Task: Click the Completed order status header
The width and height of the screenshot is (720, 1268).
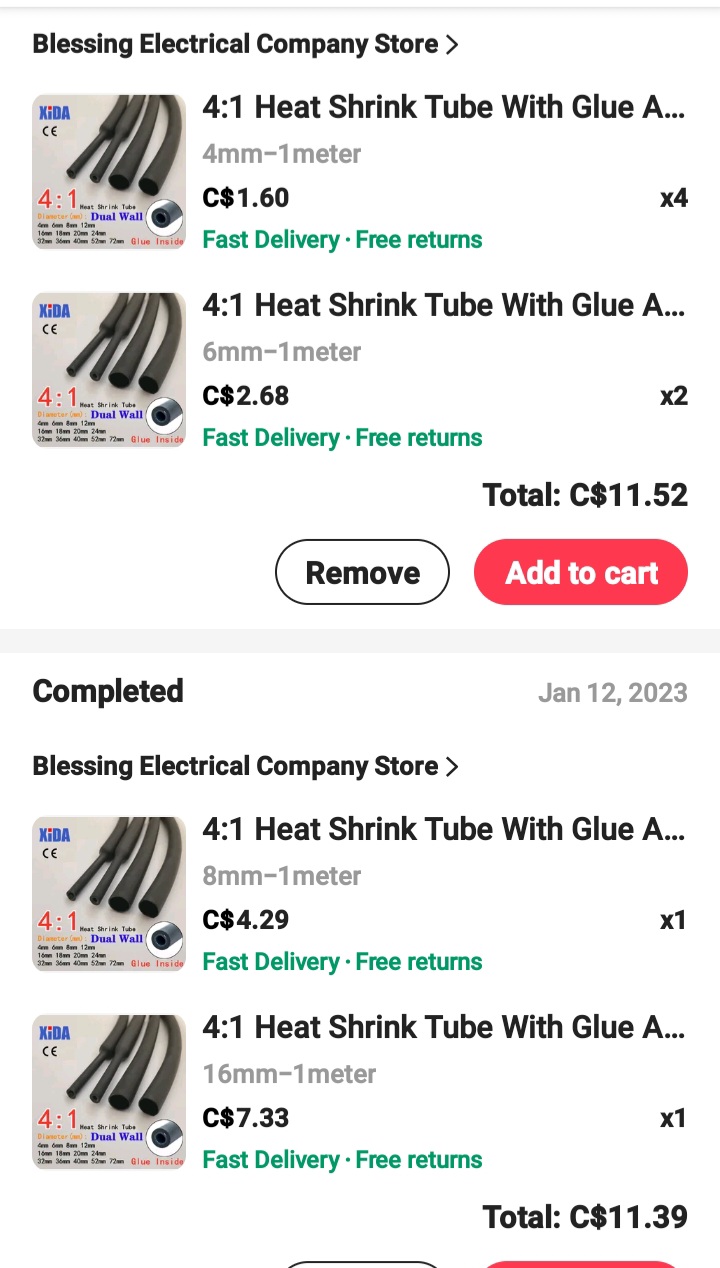Action: click(107, 691)
